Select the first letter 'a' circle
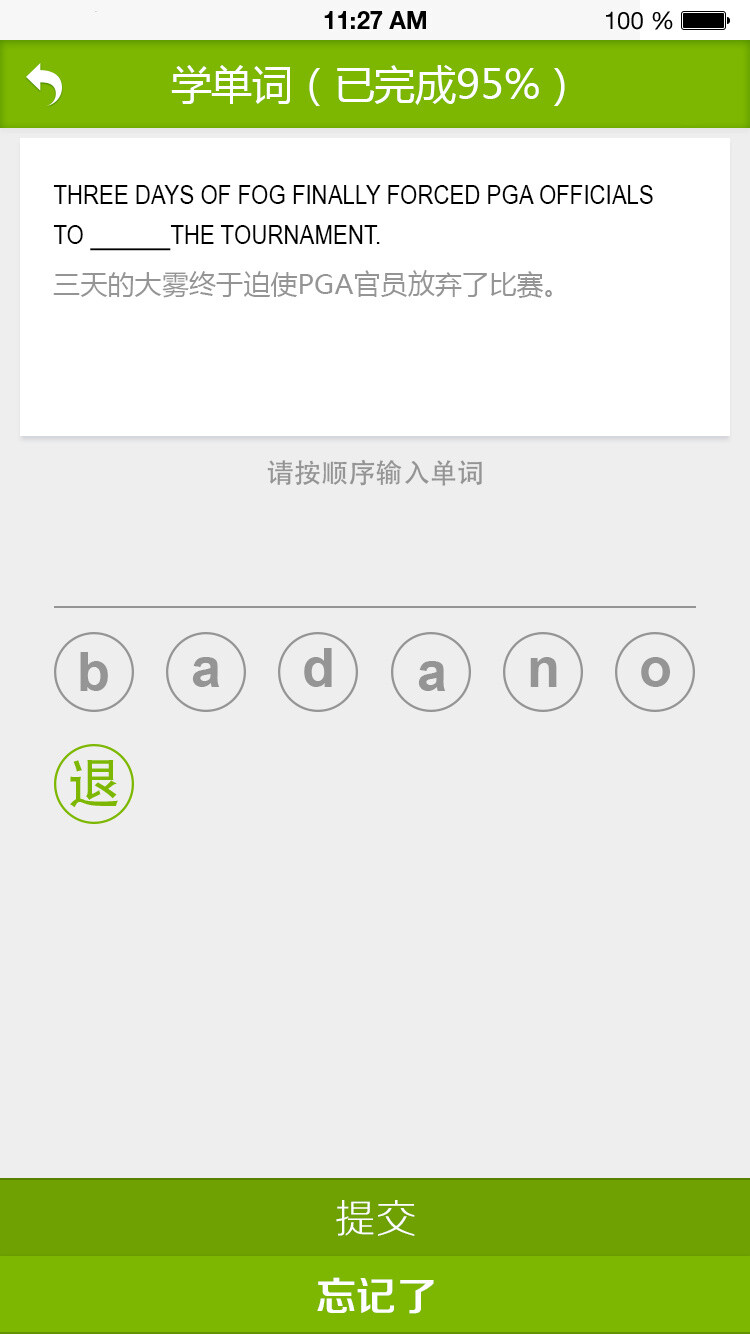The height and width of the screenshot is (1334, 750). coord(205,671)
